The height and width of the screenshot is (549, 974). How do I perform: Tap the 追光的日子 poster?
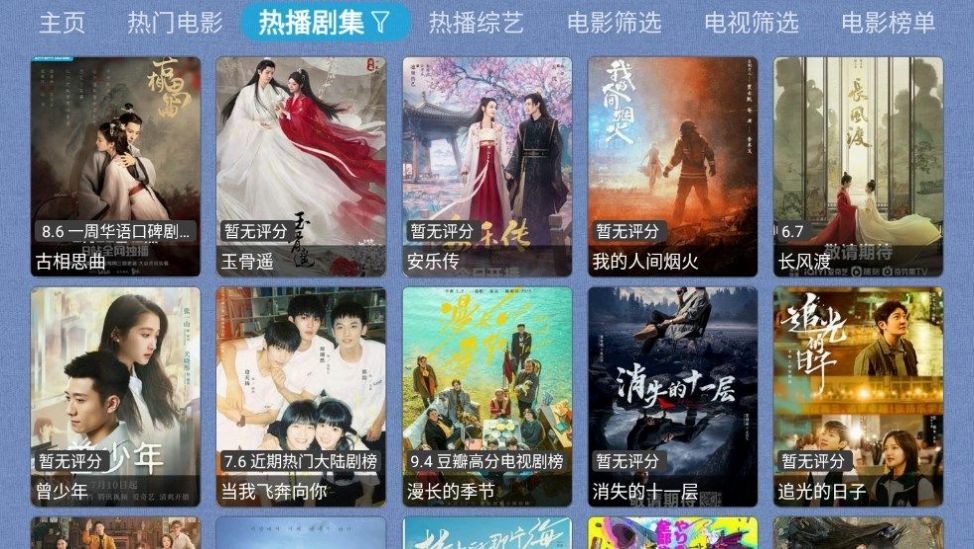[x=858, y=396]
